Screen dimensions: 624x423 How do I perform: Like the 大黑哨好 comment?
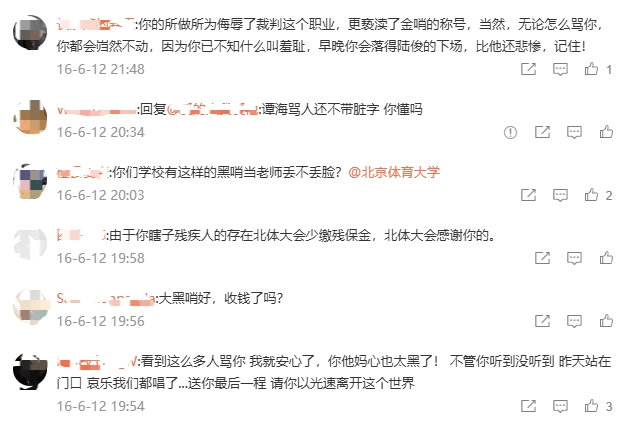[606, 321]
